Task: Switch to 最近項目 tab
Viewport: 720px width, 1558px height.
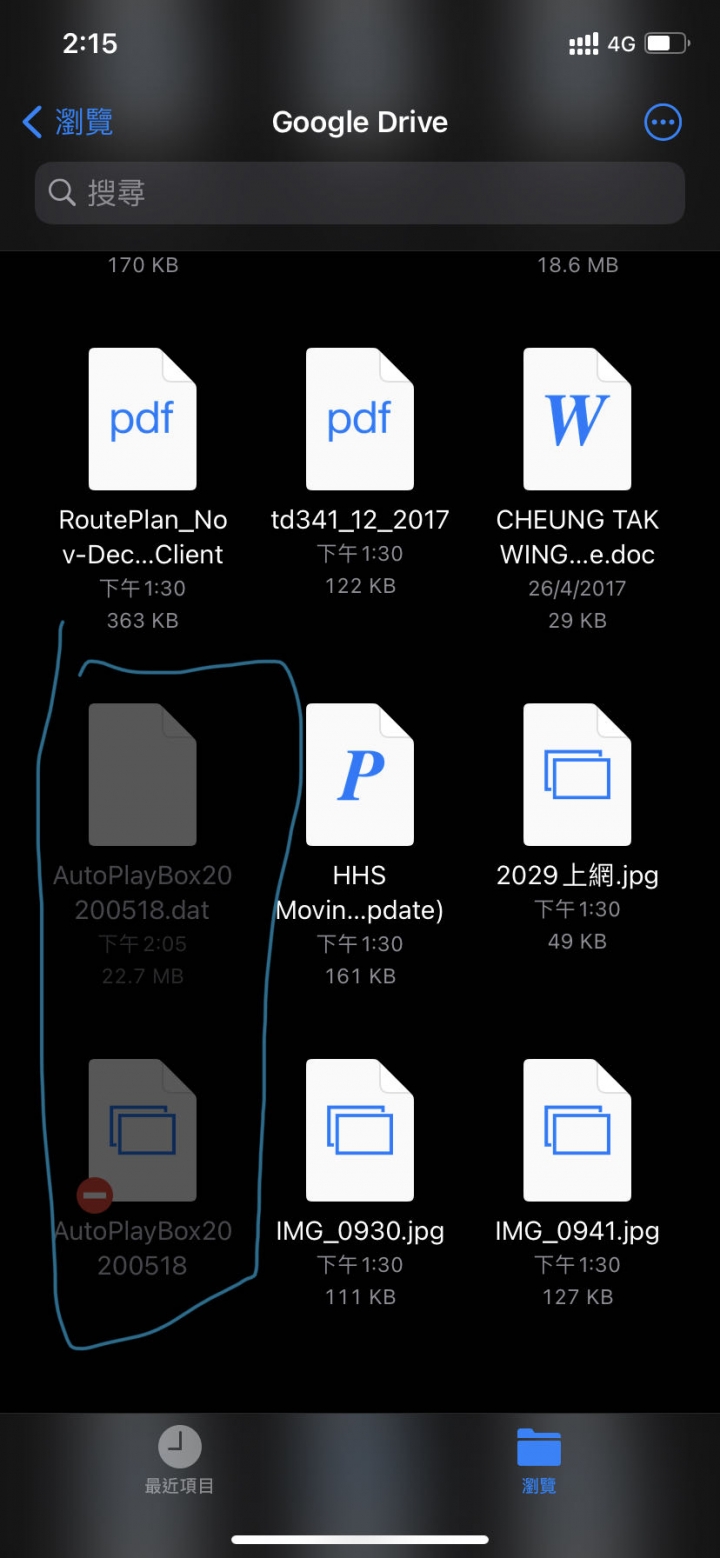Action: pos(180,1460)
